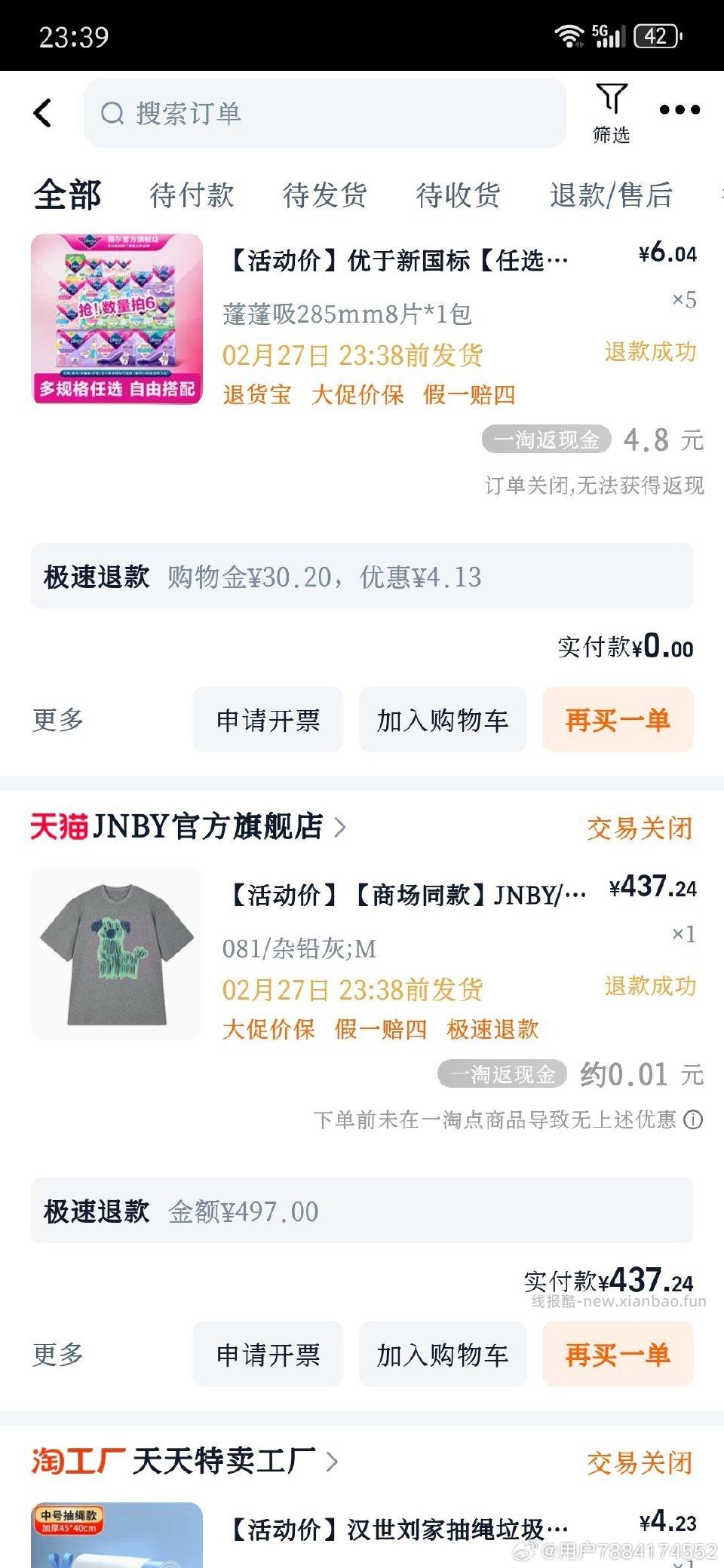Open the gray JNBY T-shirt product thumbnail

tap(117, 957)
